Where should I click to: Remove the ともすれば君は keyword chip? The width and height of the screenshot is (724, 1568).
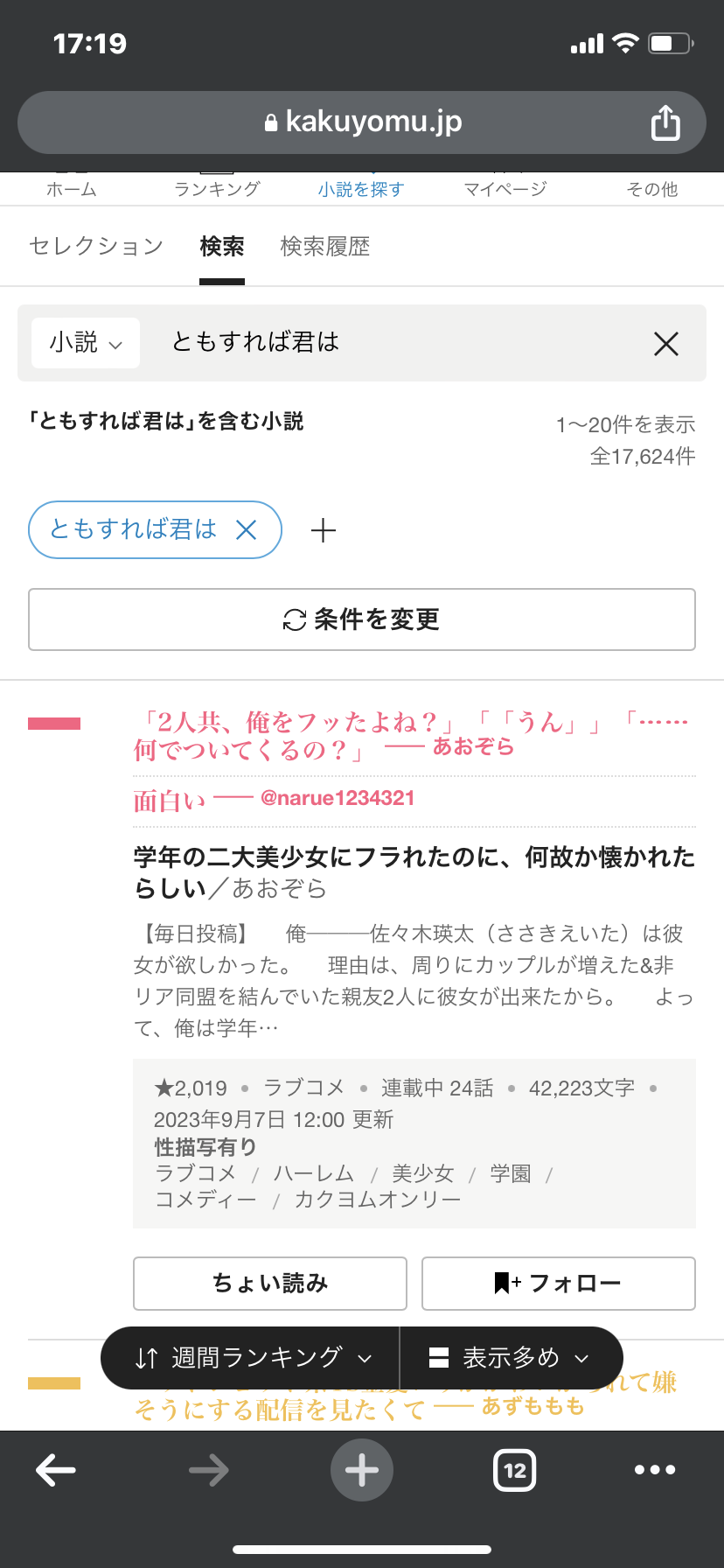(x=247, y=529)
